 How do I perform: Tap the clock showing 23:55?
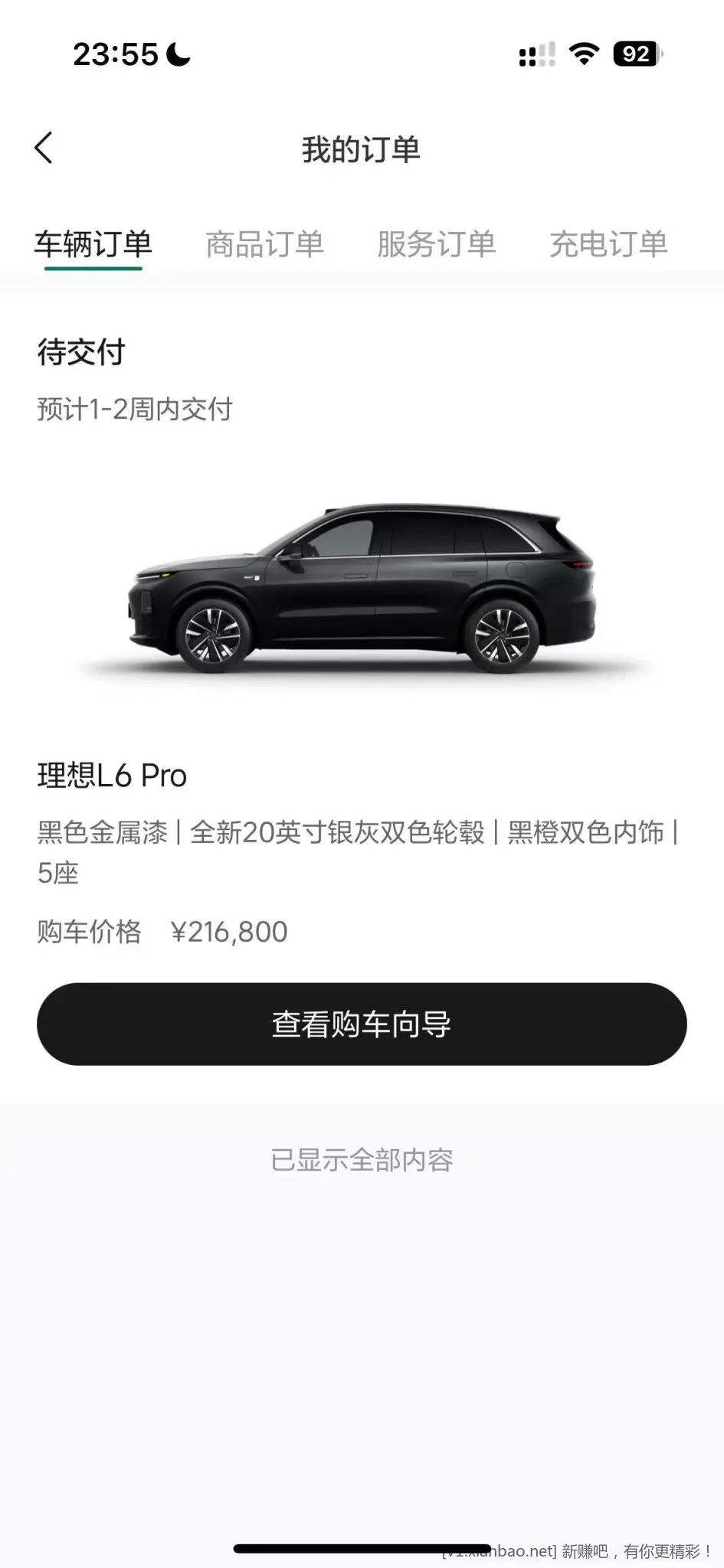point(116,54)
